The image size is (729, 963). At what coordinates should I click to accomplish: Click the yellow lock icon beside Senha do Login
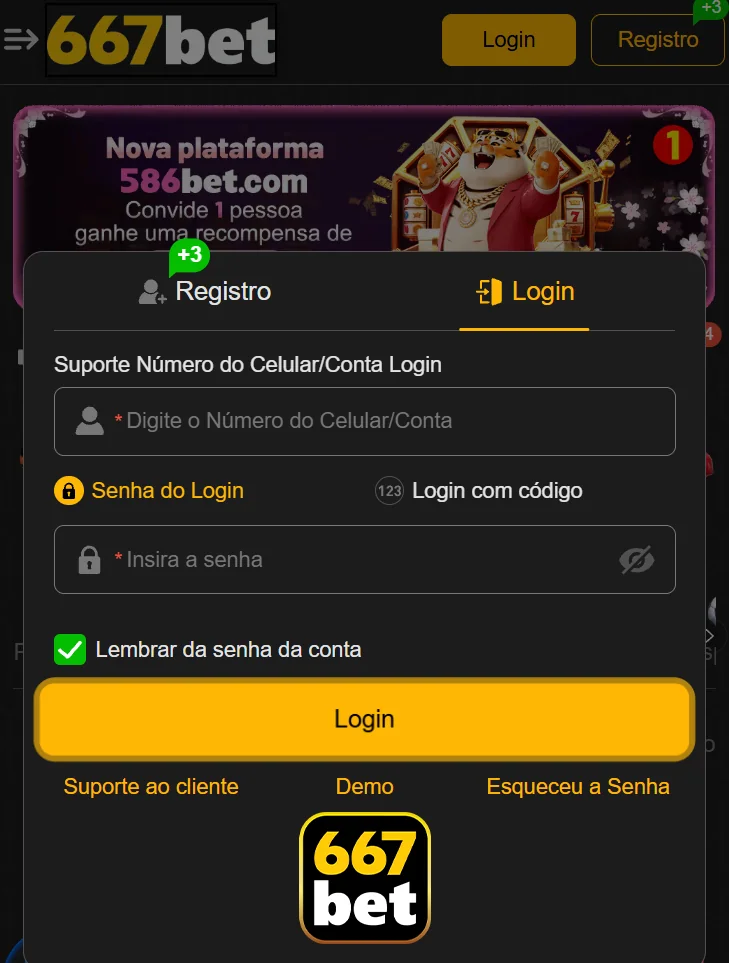(68, 490)
